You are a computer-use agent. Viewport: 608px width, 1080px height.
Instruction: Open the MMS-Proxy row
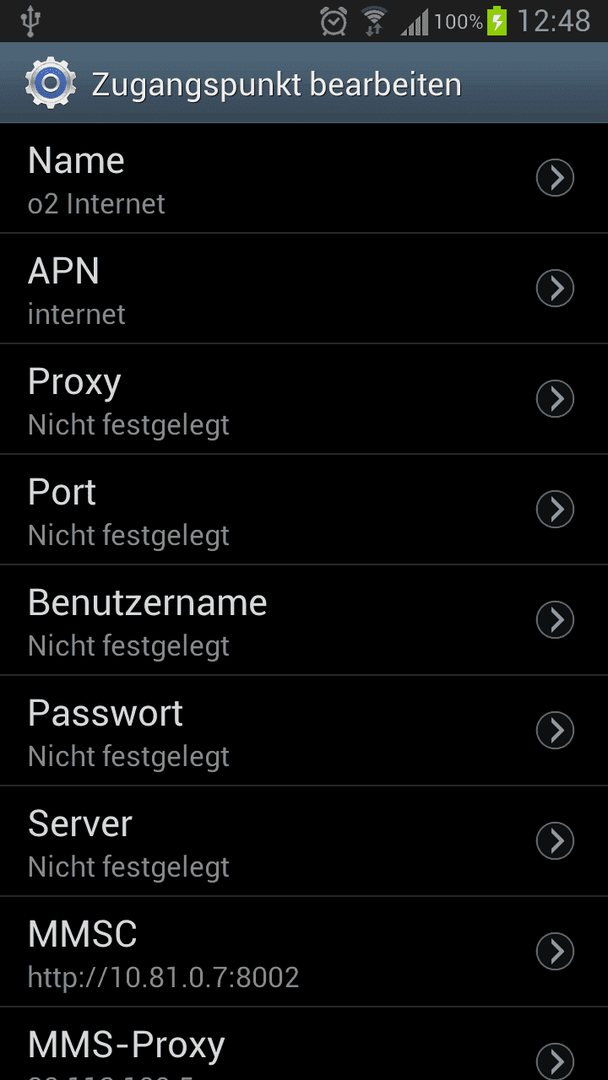click(304, 1044)
